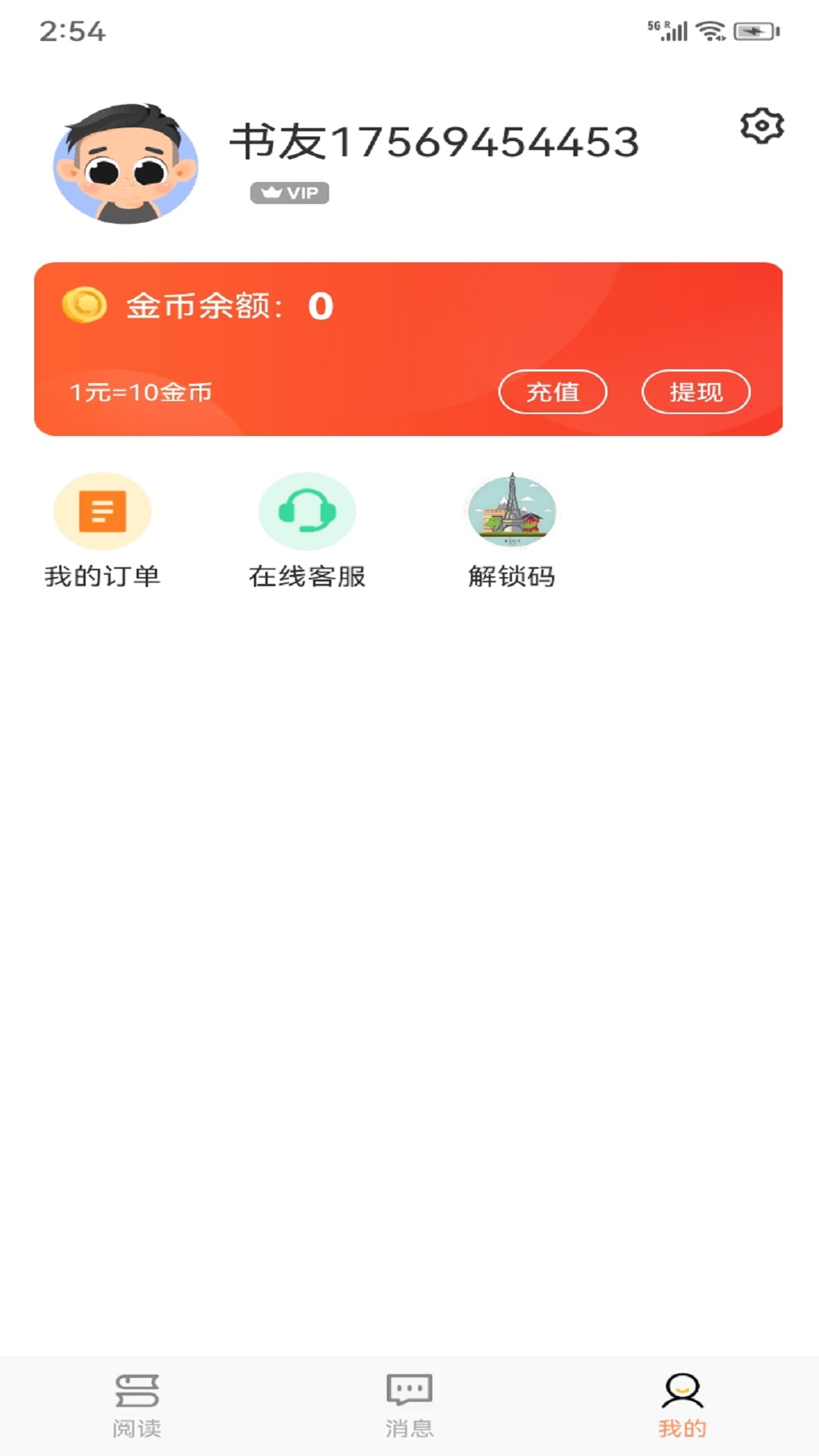Tap the Wi-Fi status icon

pos(710,30)
